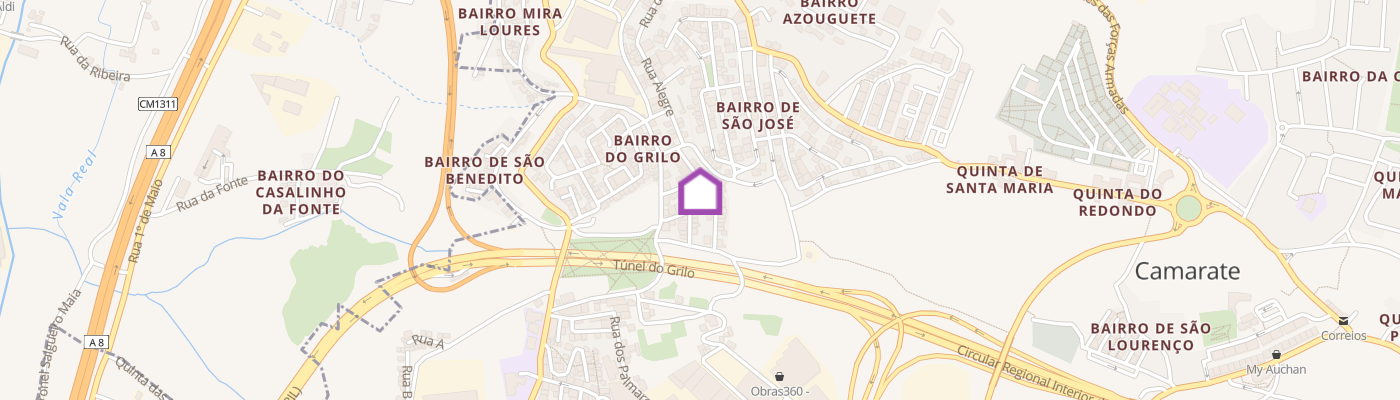Screen dimensions: 1400x400
Task: Tap the purple house marker on the map
Action: (701, 192)
